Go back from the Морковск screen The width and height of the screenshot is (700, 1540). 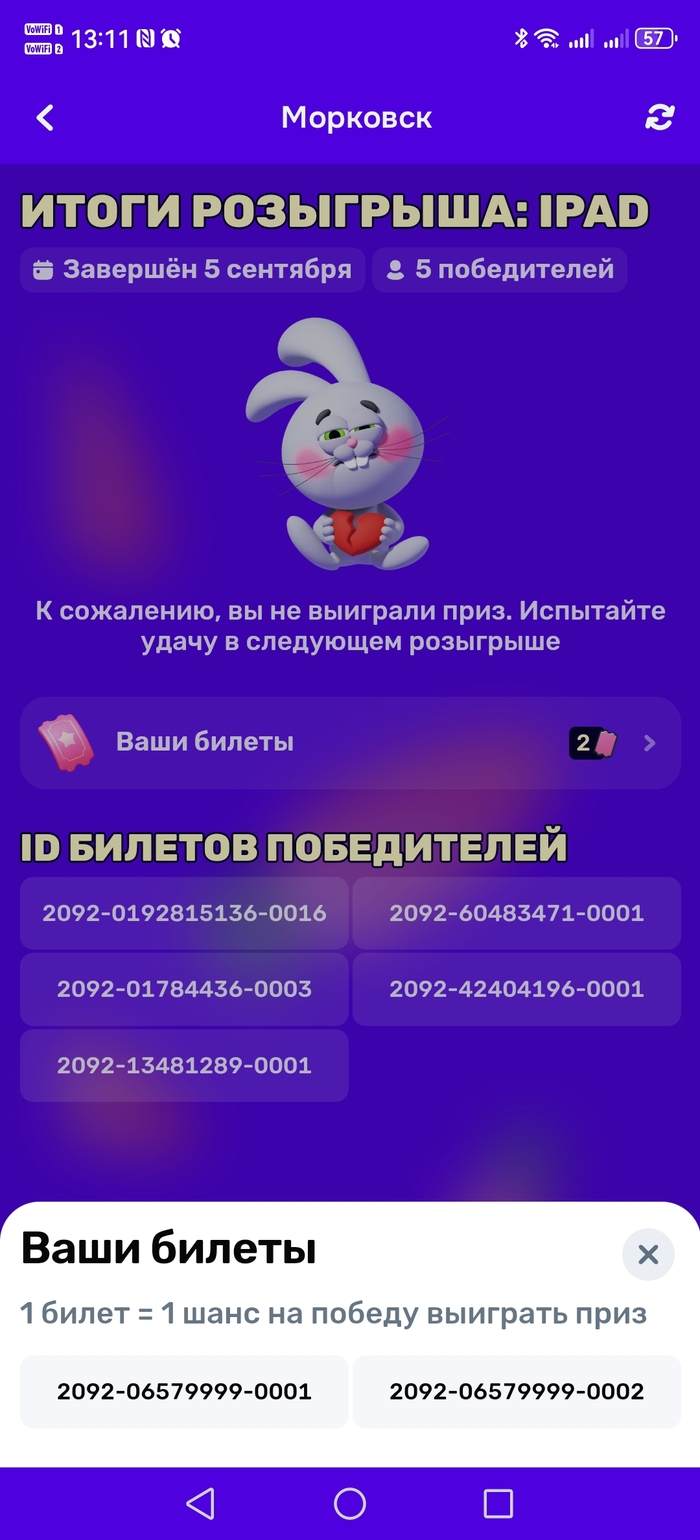tap(45, 118)
